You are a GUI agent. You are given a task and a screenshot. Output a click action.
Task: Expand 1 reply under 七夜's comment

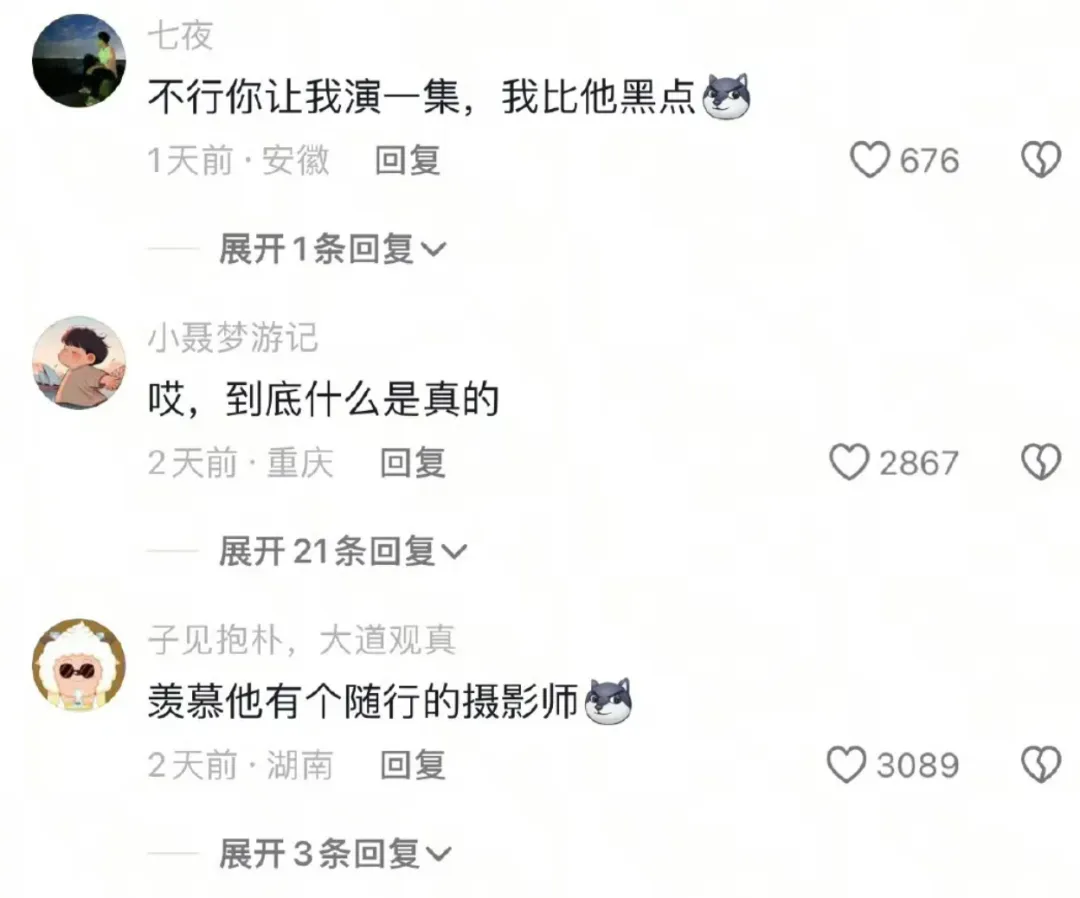(x=332, y=249)
